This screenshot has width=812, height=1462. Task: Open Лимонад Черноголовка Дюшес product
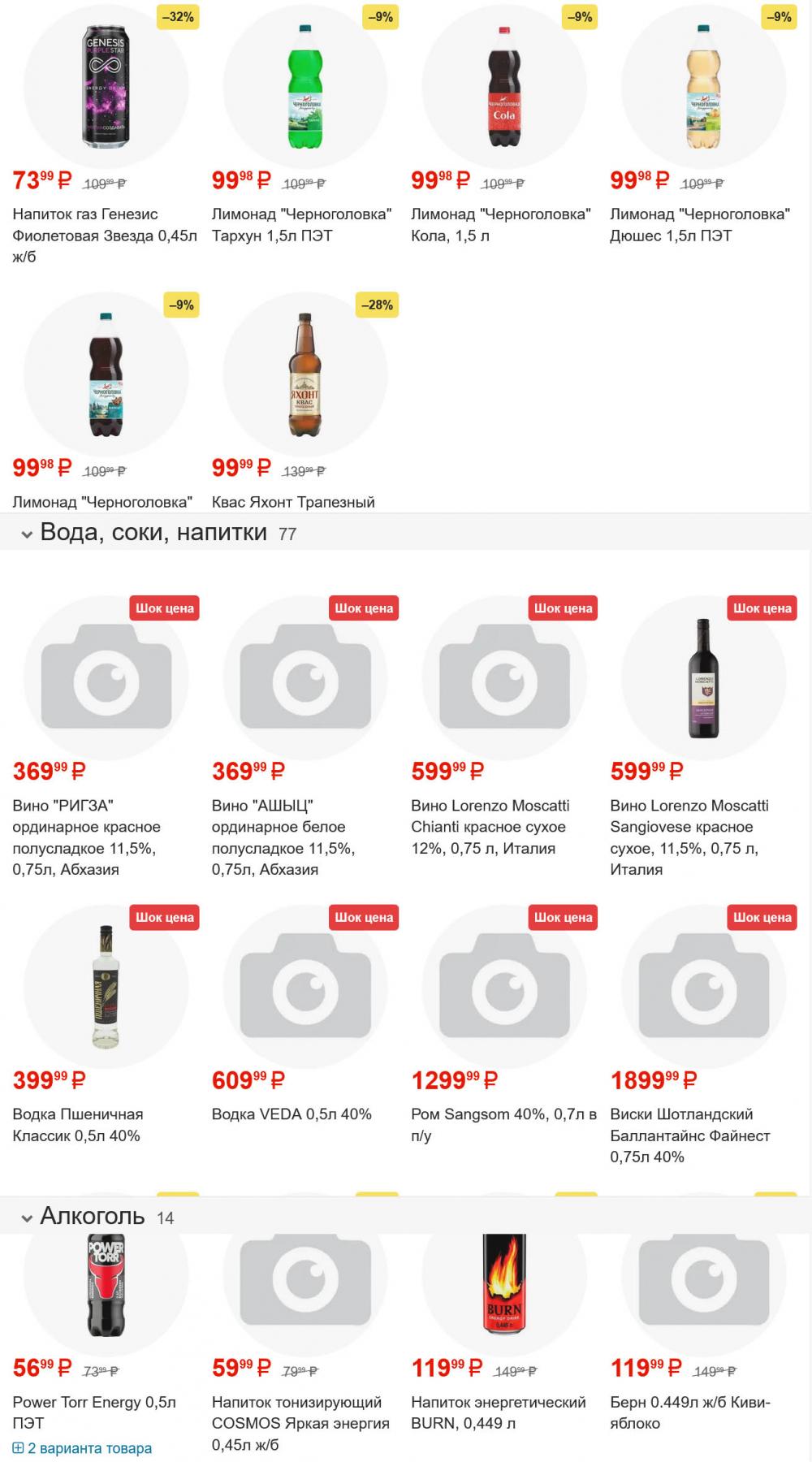699,225
